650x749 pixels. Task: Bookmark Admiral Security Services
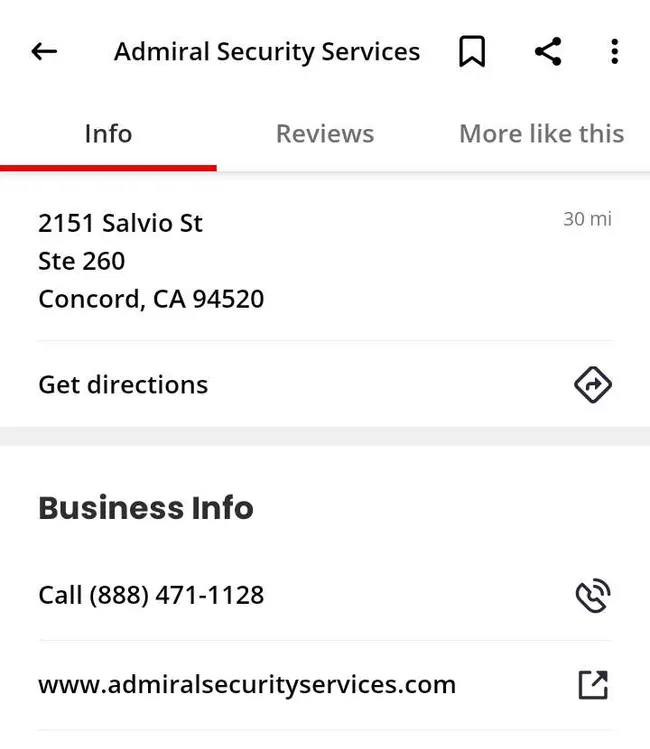[x=472, y=52]
